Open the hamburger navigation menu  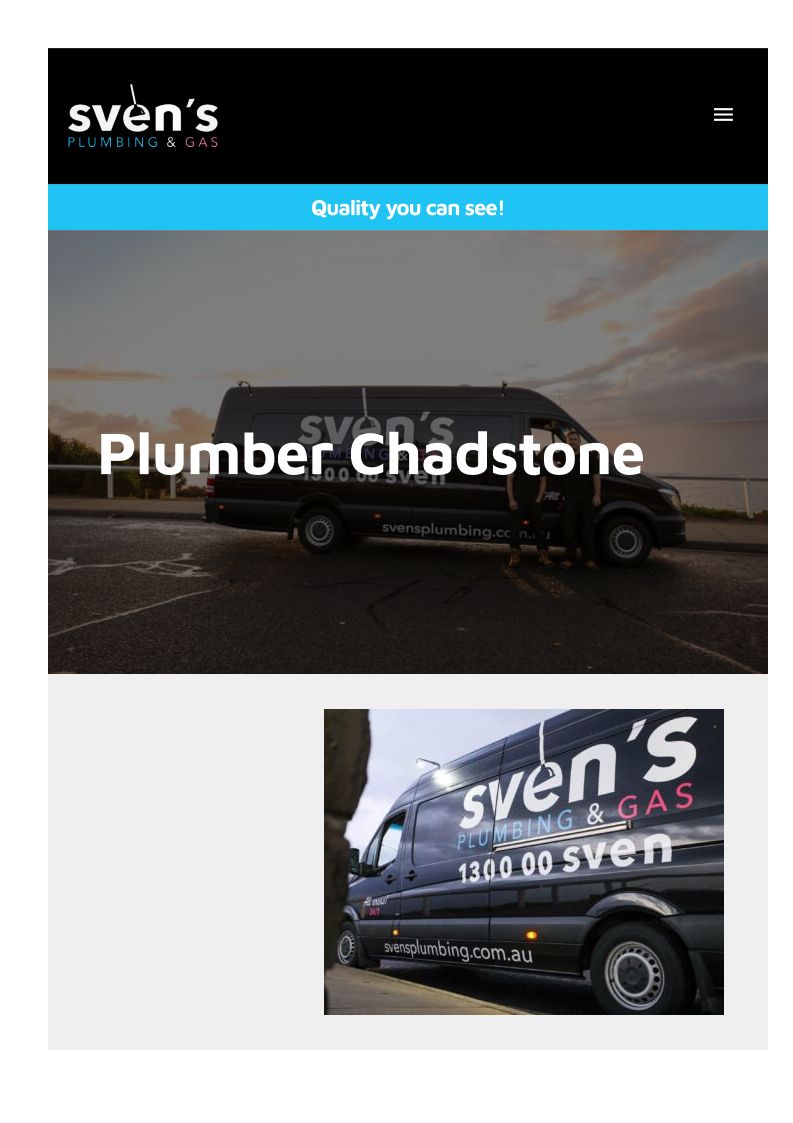point(723,115)
